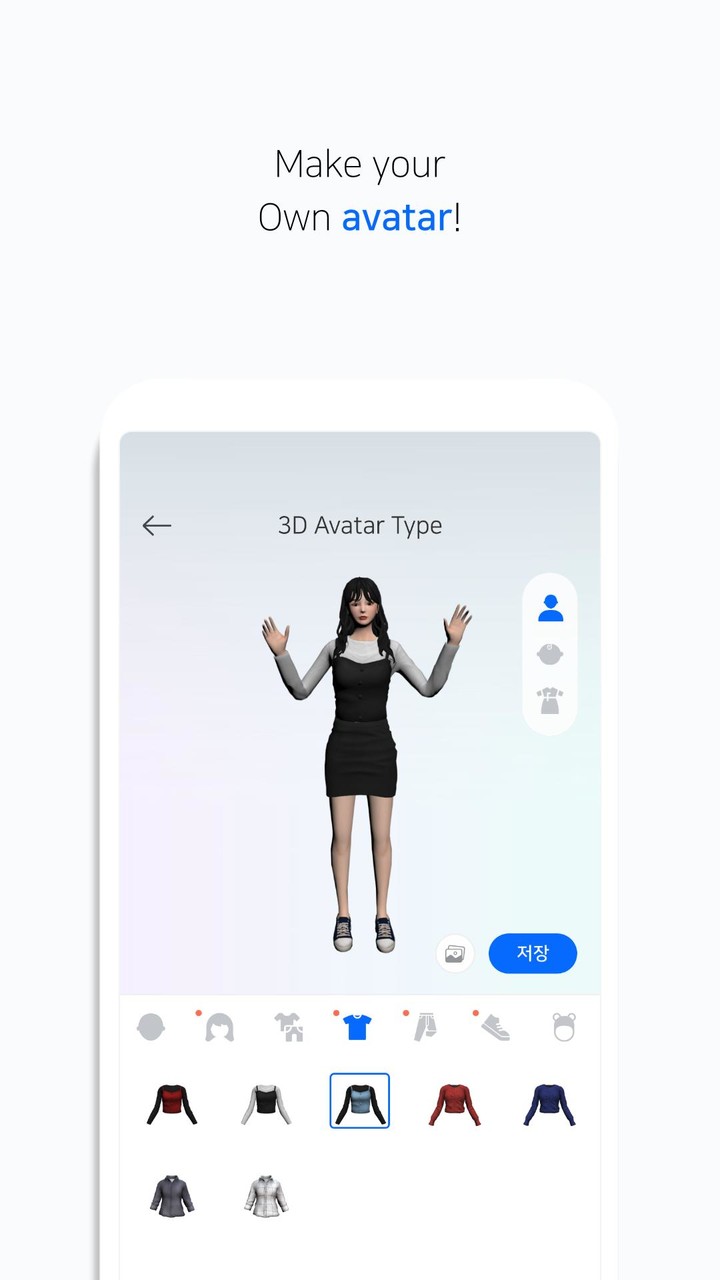720x1280 pixels.
Task: Switch to the blue t-shirt tops tab
Action: (359, 1027)
